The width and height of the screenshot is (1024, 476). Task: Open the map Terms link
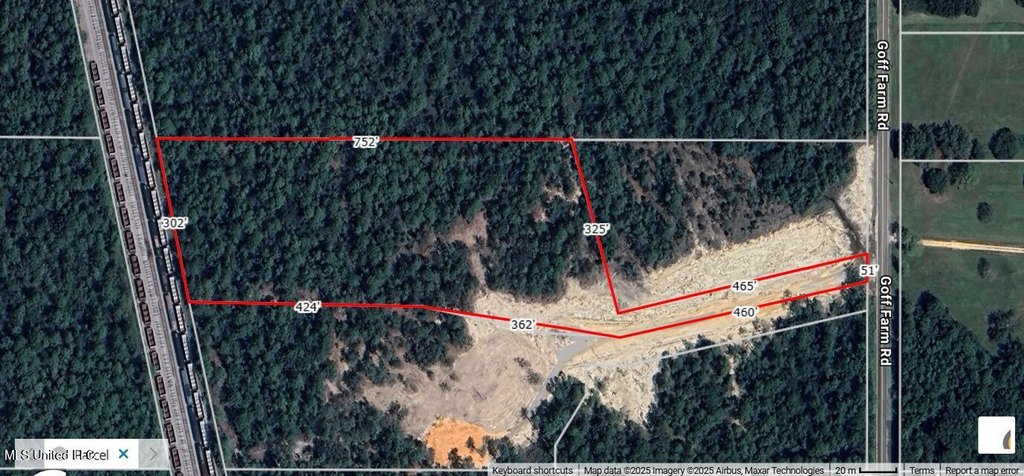tap(921, 470)
